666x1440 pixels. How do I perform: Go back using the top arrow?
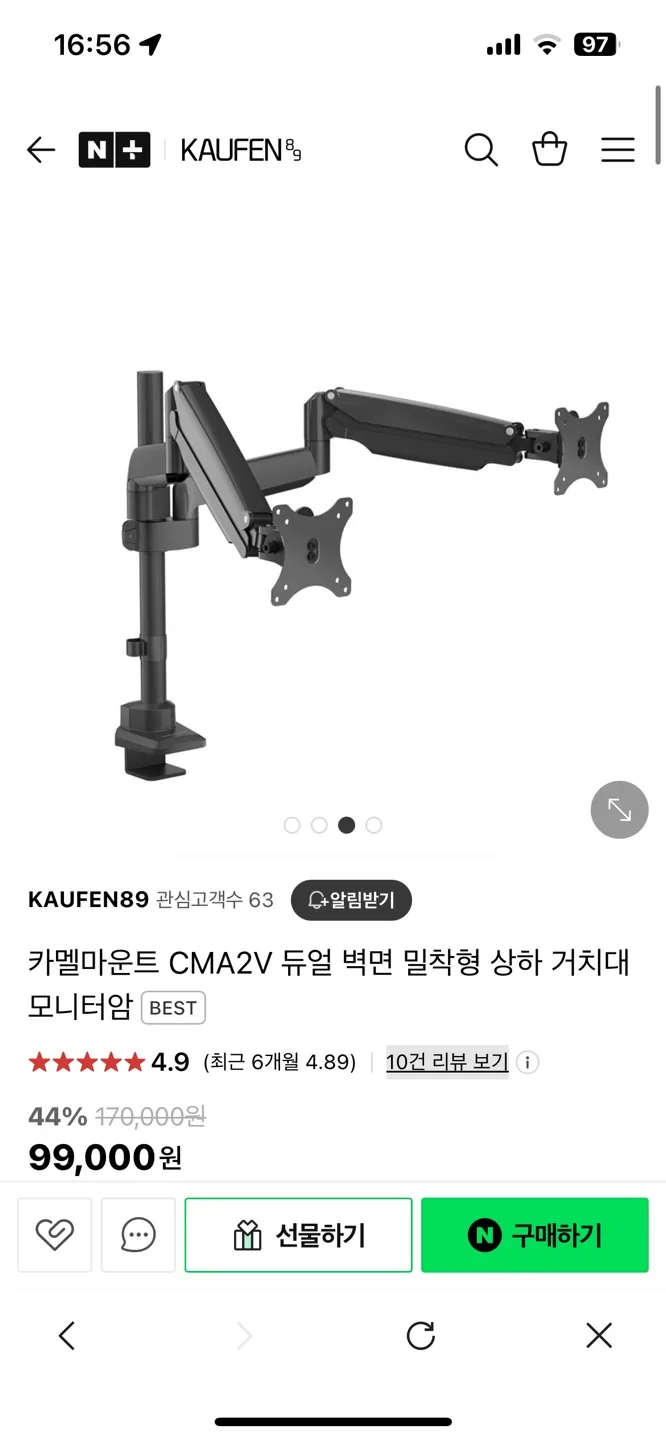point(41,150)
